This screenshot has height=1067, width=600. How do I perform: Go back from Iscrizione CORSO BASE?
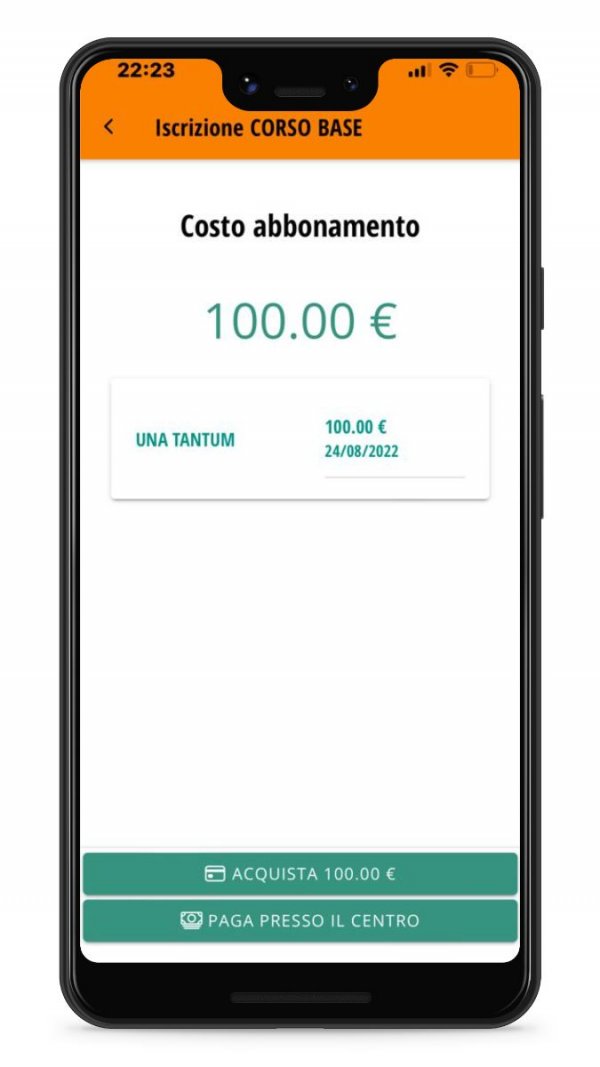click(x=109, y=127)
